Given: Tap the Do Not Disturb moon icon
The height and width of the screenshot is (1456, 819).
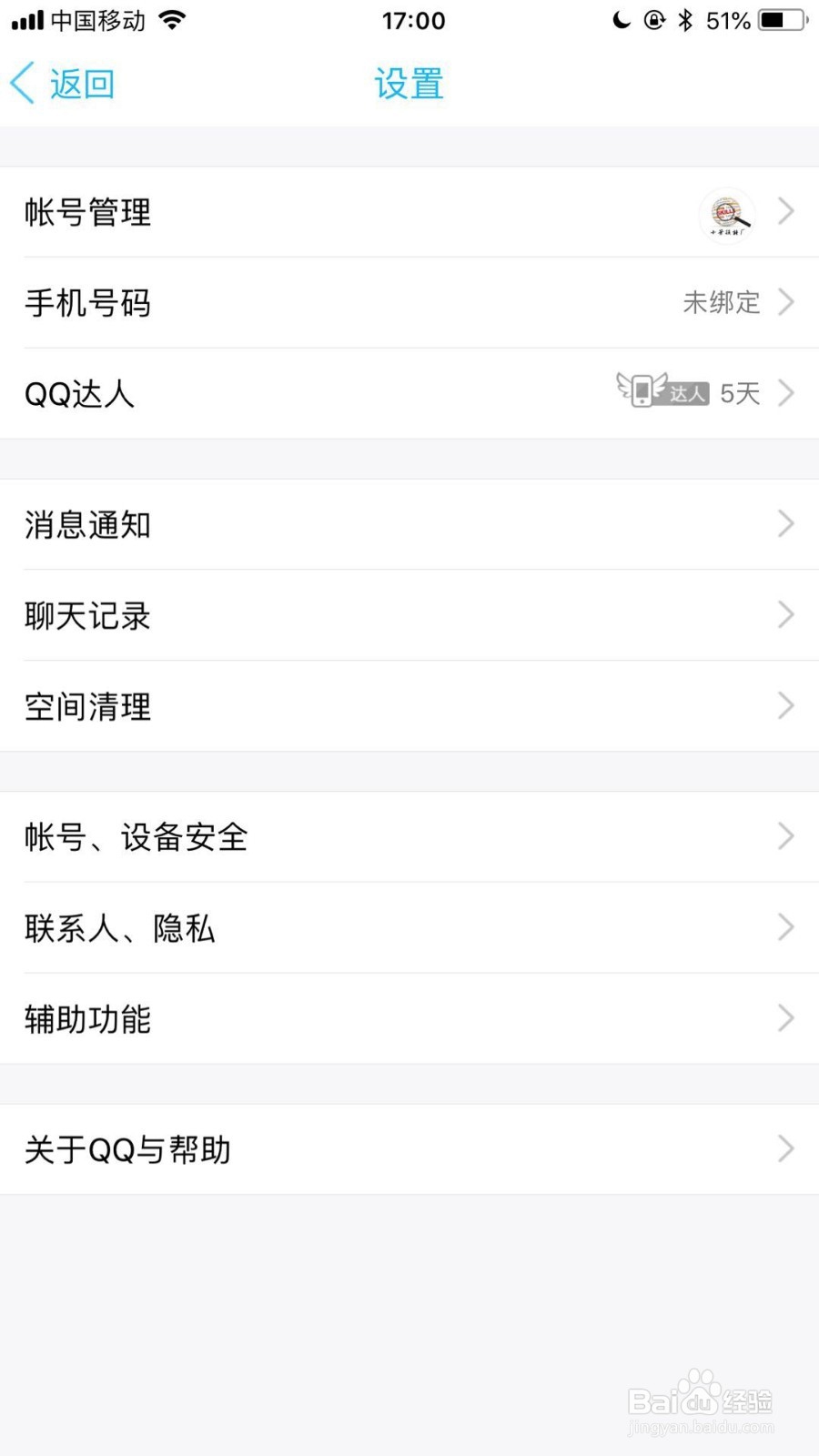Looking at the screenshot, I should 622,19.
